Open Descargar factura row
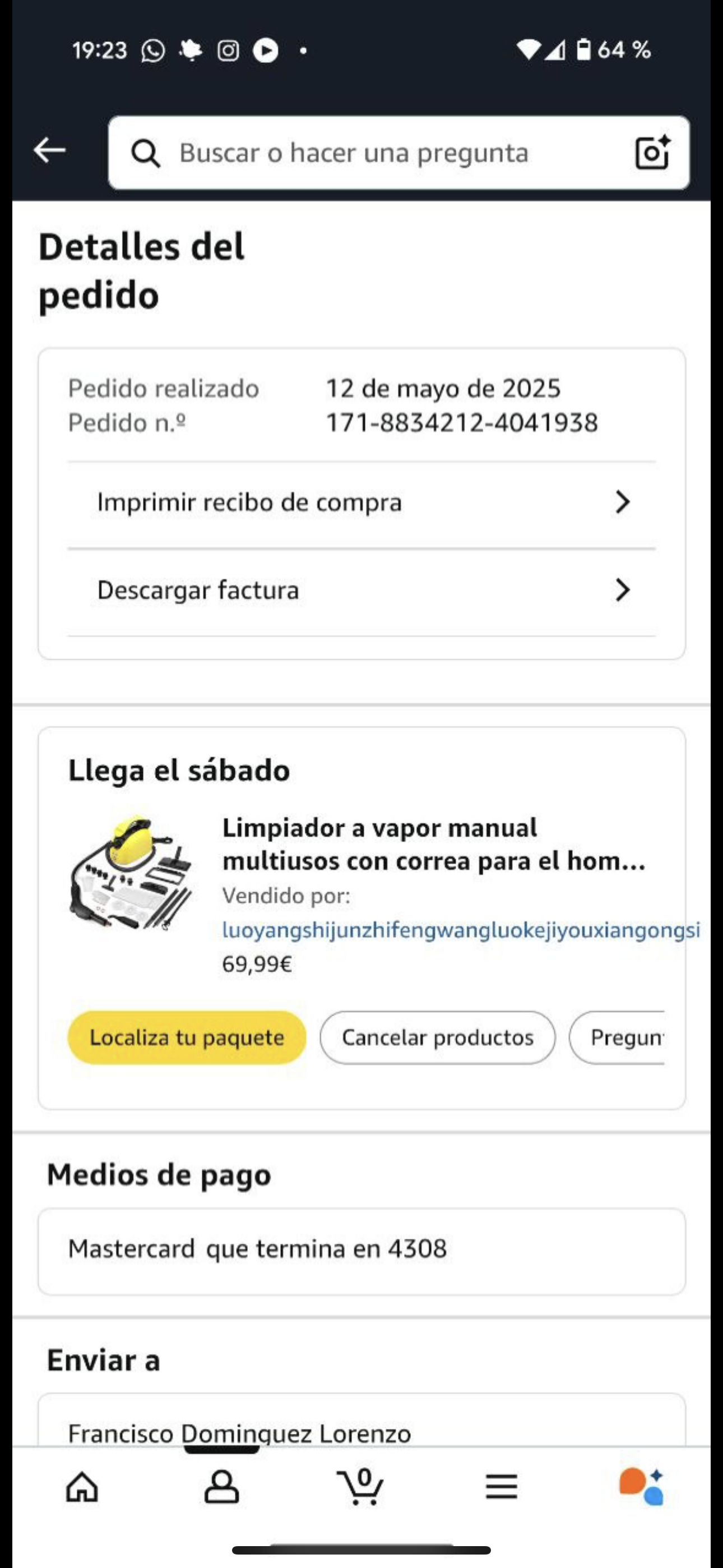The image size is (723, 1568). point(362,591)
